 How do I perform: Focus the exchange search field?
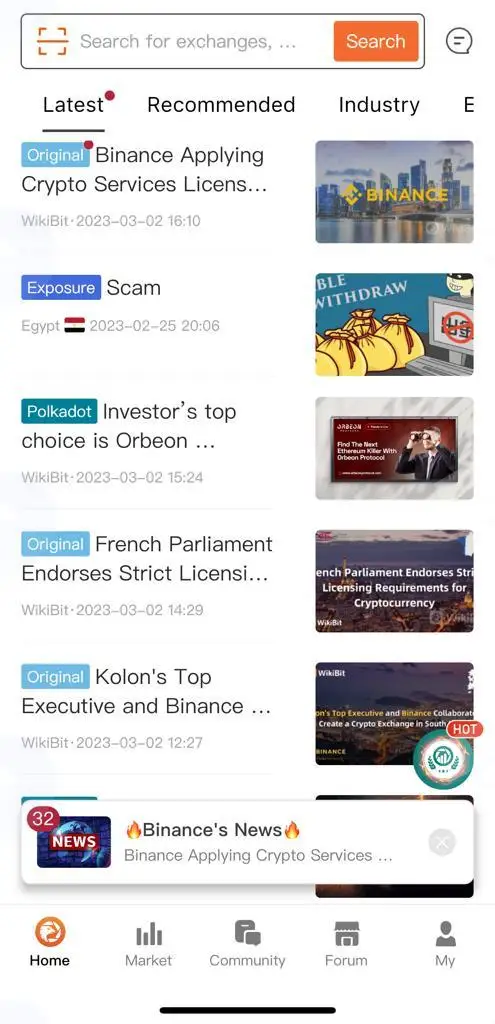(202, 42)
